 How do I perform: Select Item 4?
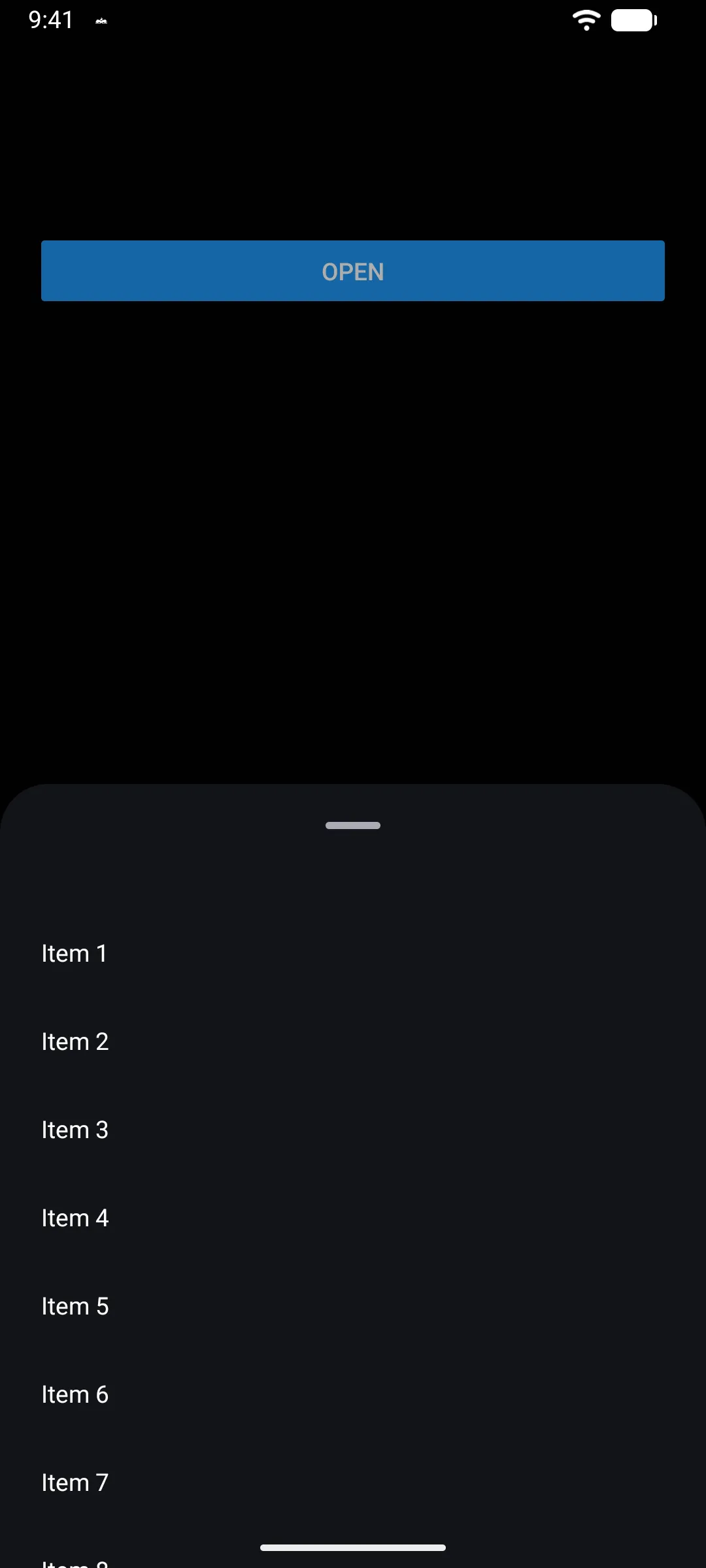tap(353, 1218)
